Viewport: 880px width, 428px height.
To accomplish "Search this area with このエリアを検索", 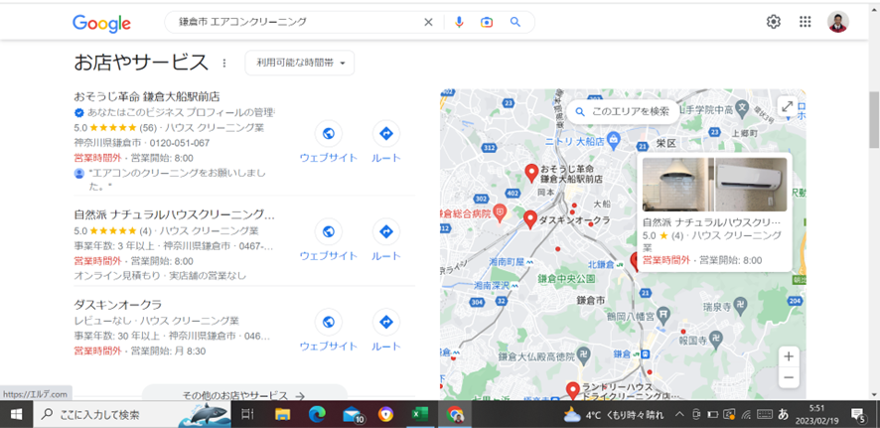I will click(x=623, y=112).
